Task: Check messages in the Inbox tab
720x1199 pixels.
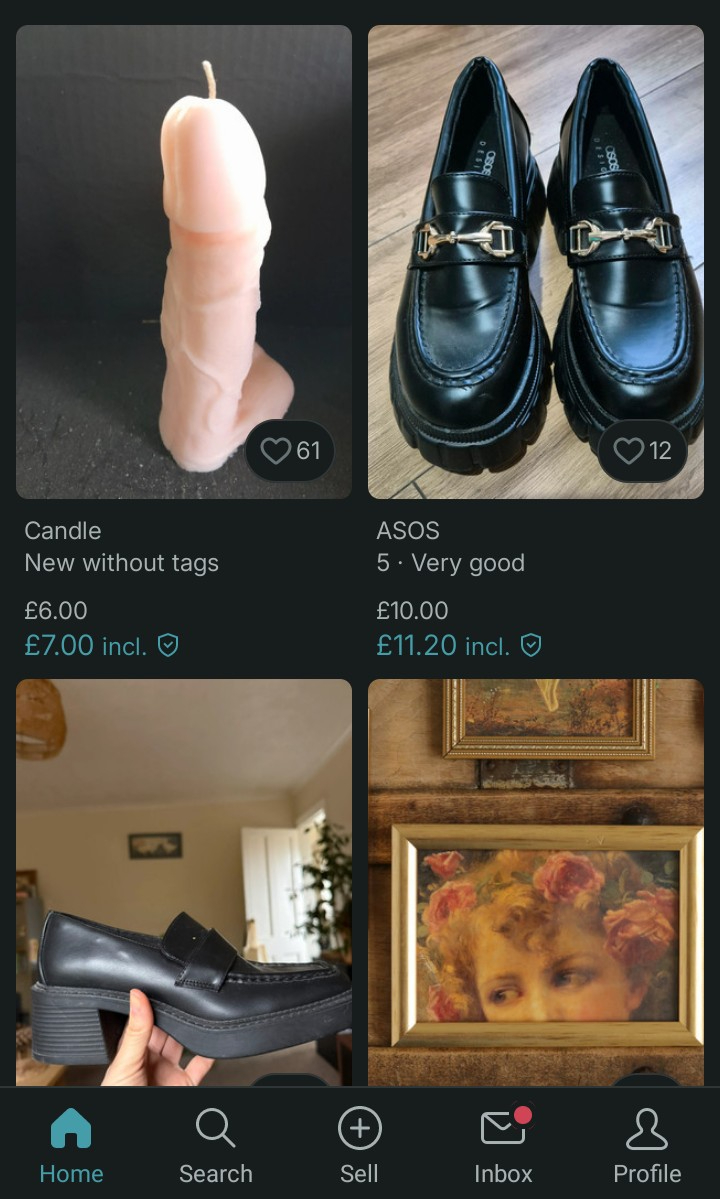Action: tap(503, 1145)
